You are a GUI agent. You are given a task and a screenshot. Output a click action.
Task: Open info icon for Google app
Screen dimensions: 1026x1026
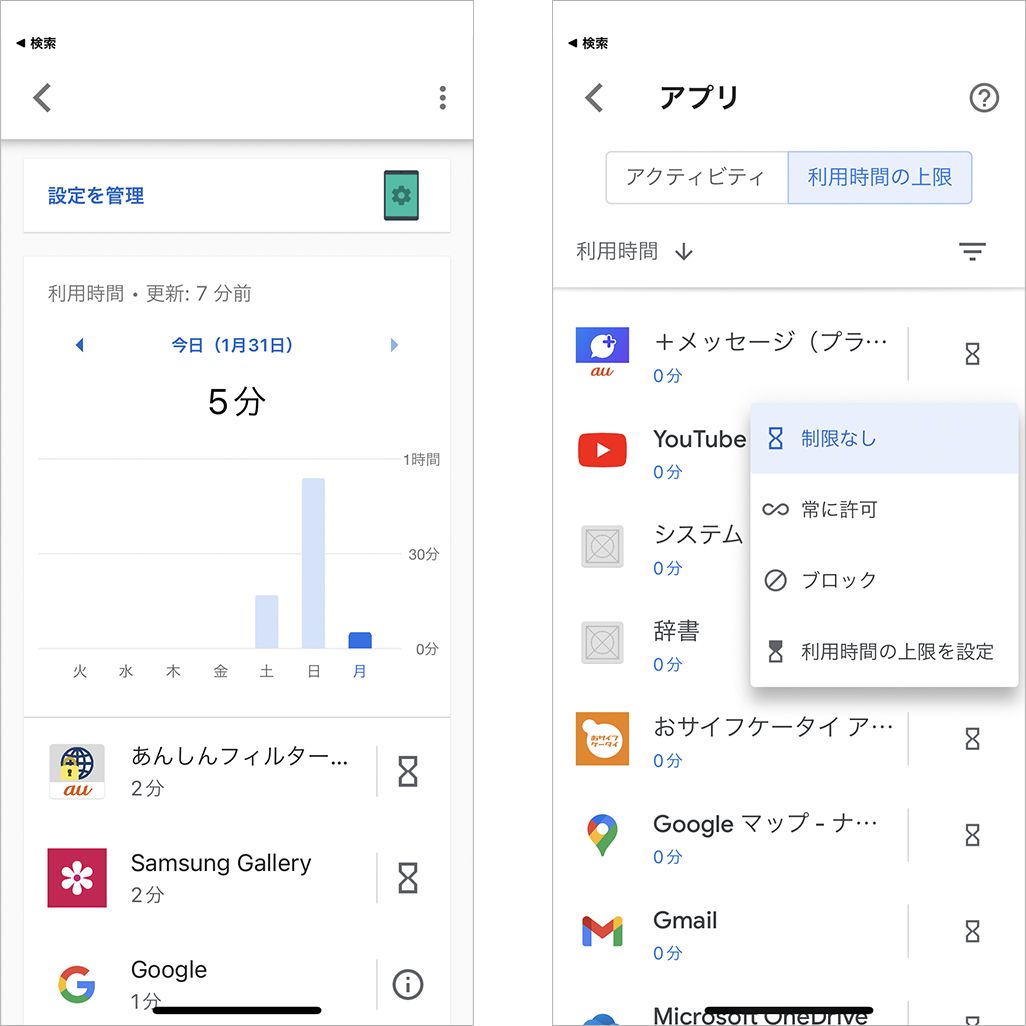(x=407, y=985)
